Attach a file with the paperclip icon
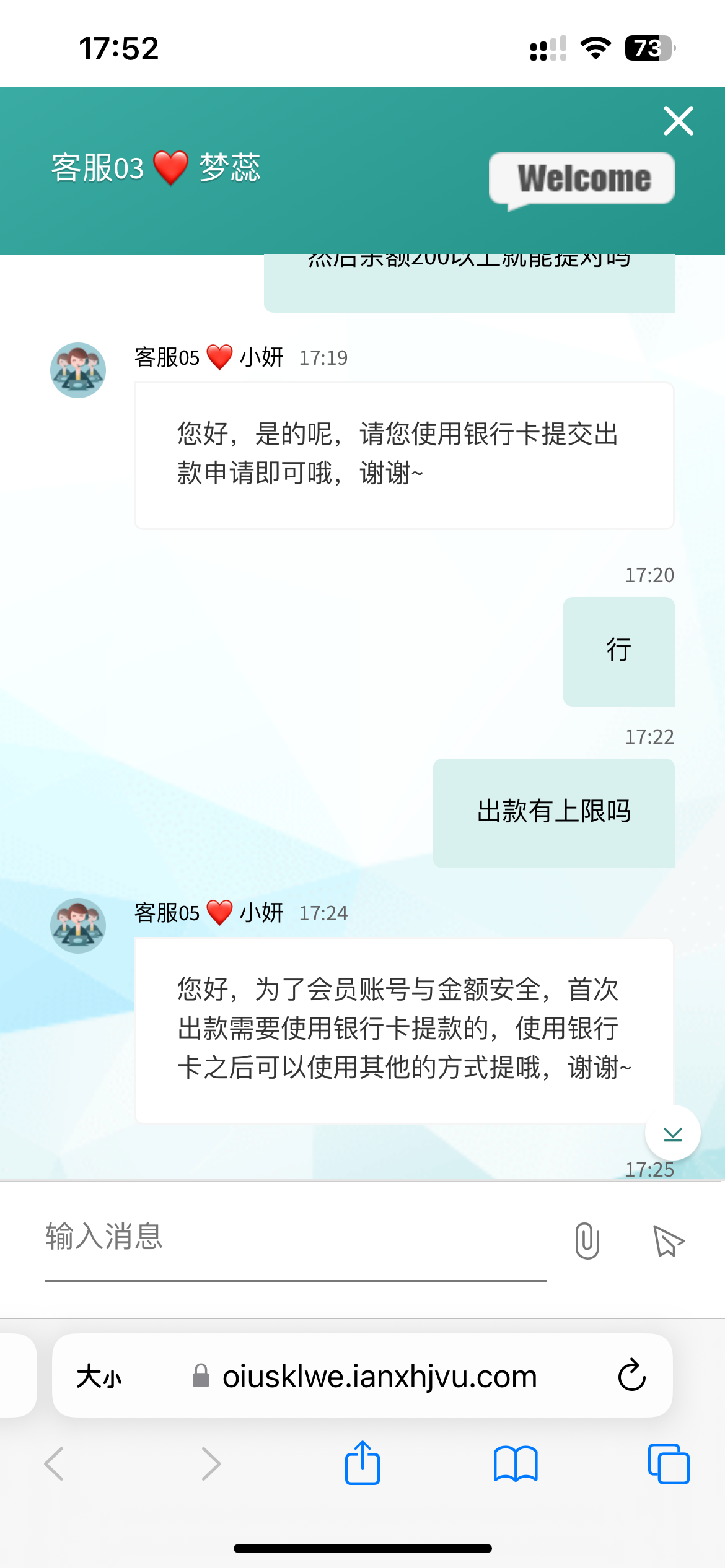The image size is (725, 1568). [x=587, y=1240]
